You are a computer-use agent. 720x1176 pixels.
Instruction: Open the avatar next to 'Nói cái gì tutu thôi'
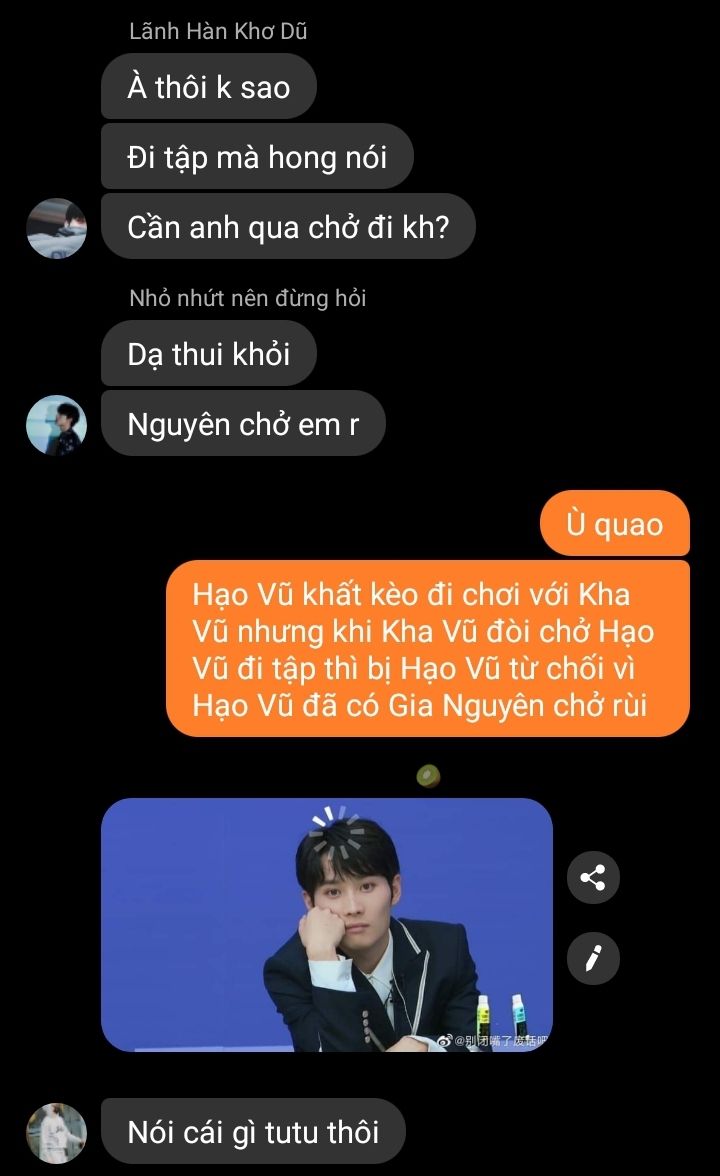(x=56, y=1133)
